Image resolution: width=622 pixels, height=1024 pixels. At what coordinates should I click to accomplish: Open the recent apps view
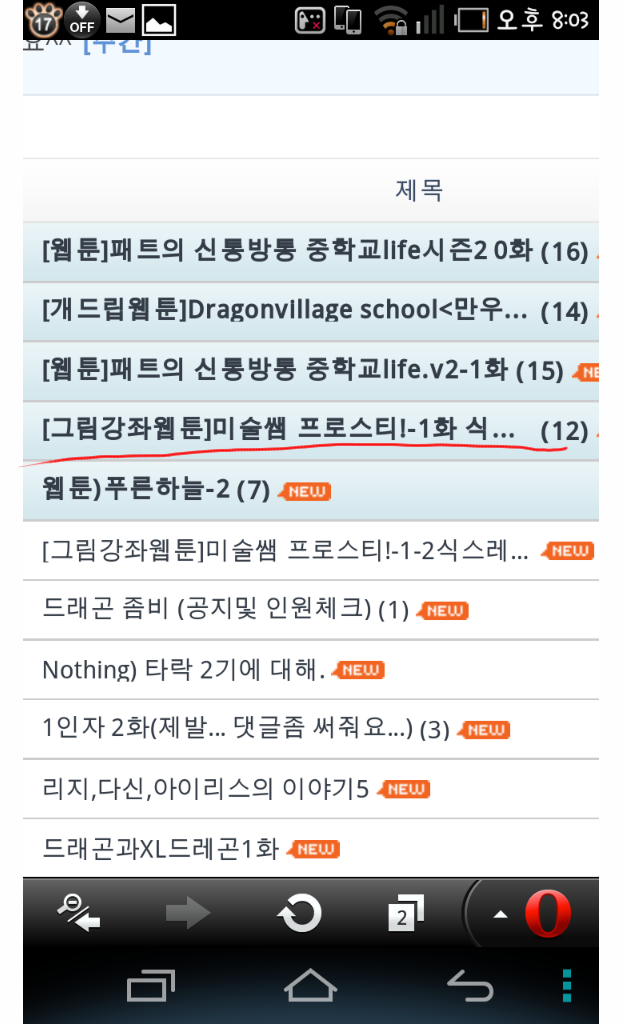(151, 987)
